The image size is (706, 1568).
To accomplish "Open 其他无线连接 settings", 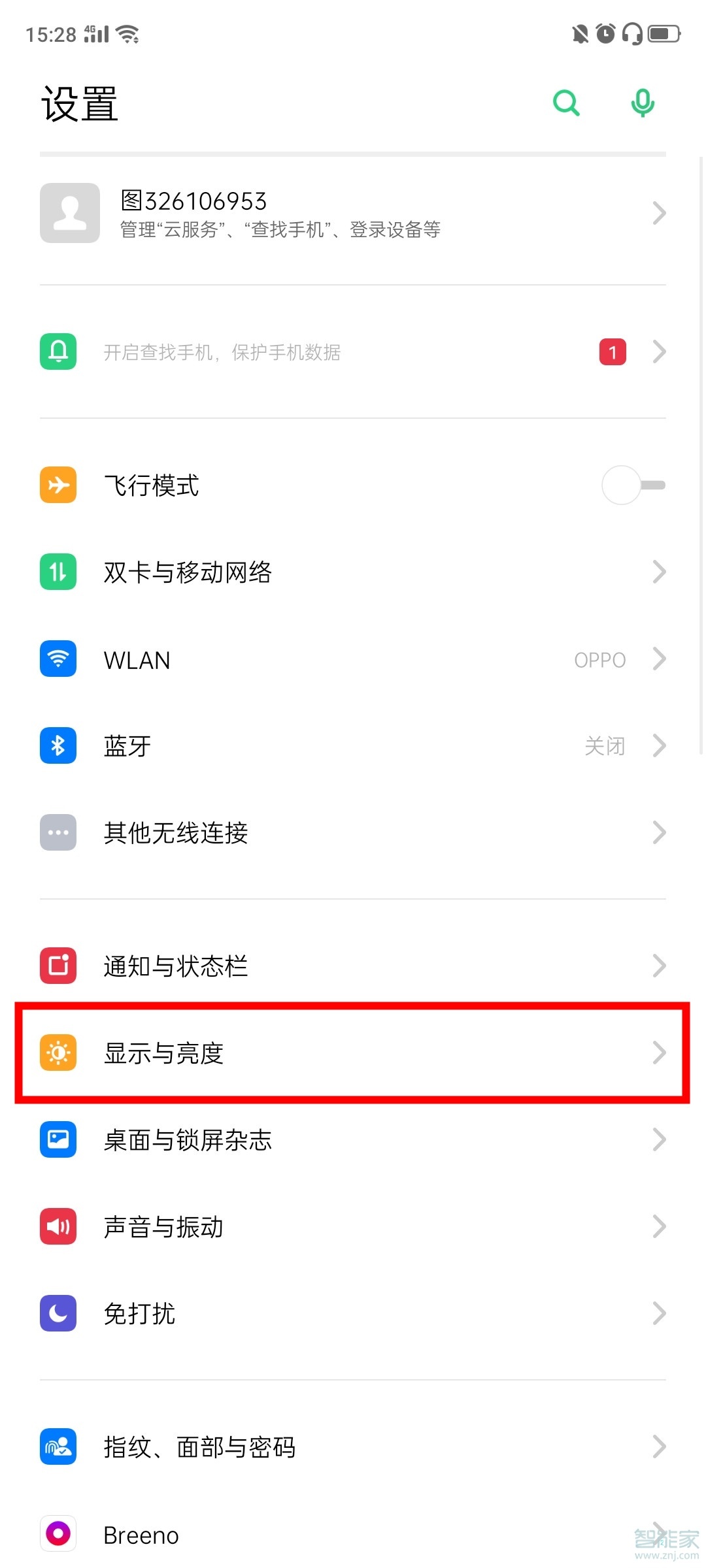I will tap(353, 833).
